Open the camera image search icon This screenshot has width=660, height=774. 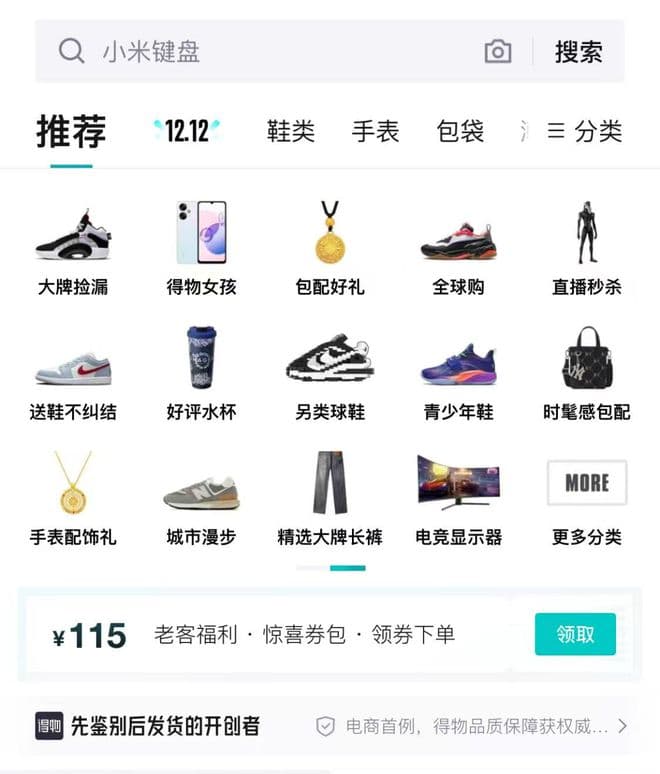(x=497, y=52)
